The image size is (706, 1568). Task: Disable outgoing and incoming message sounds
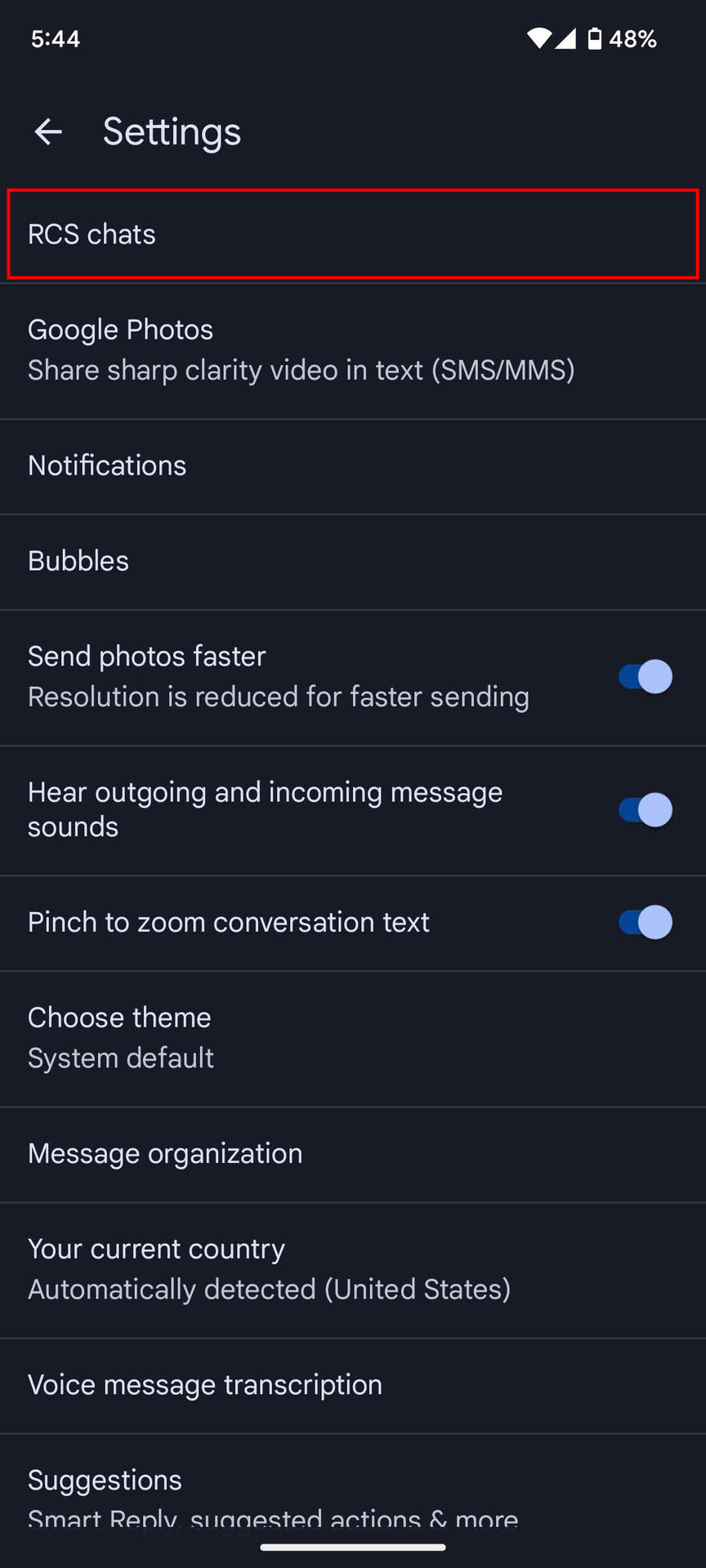(645, 810)
